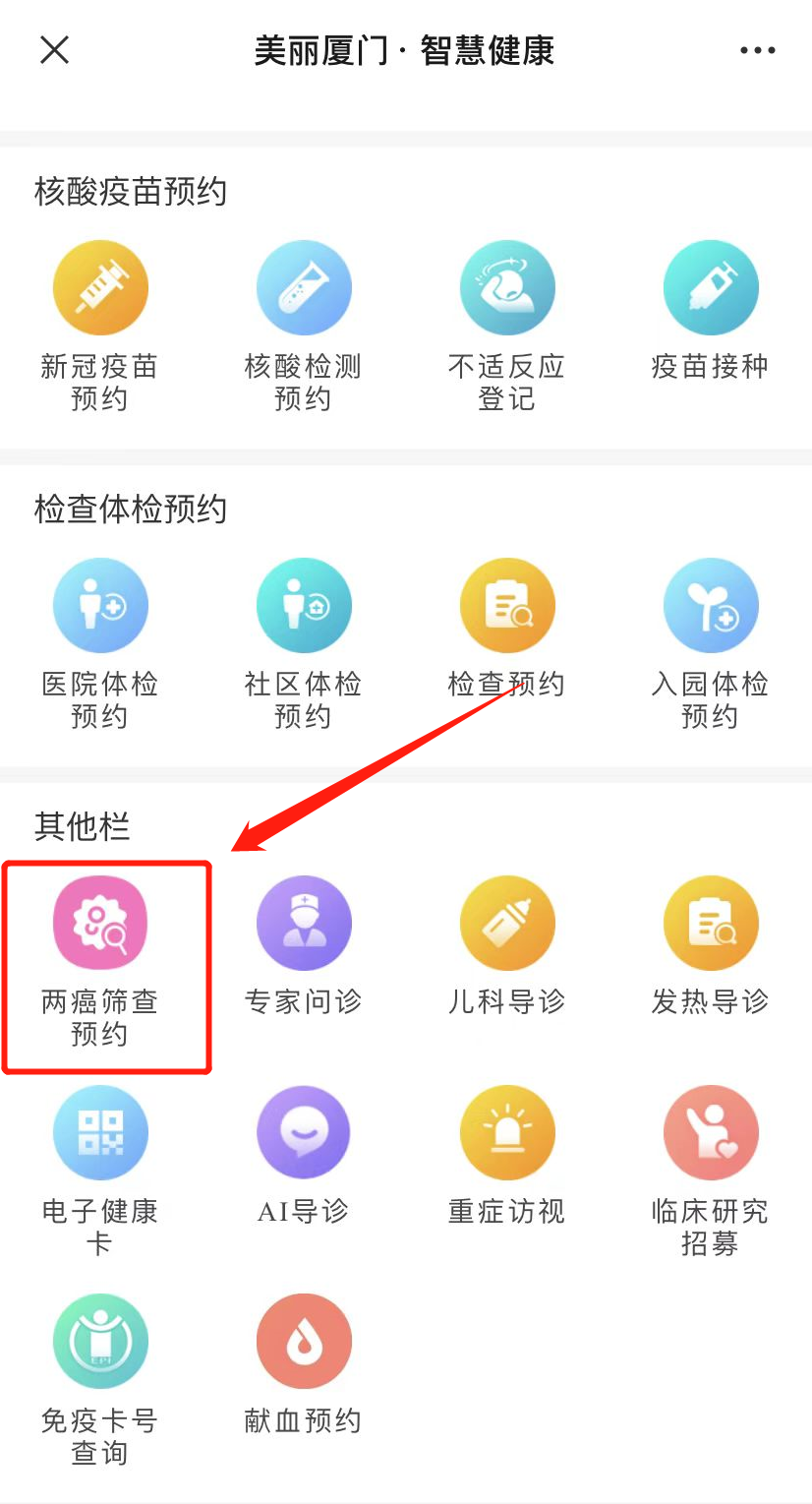Open 社区体检预约
The image size is (812, 1504).
304,606
